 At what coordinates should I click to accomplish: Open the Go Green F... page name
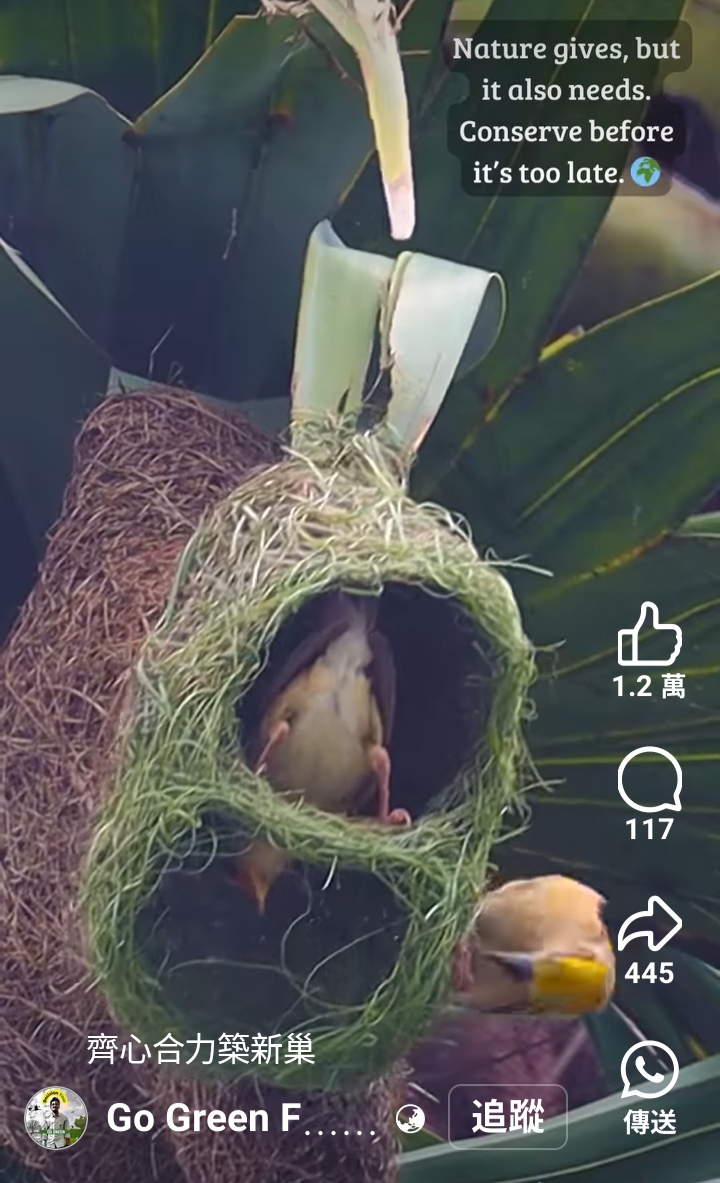pyautogui.click(x=241, y=1118)
